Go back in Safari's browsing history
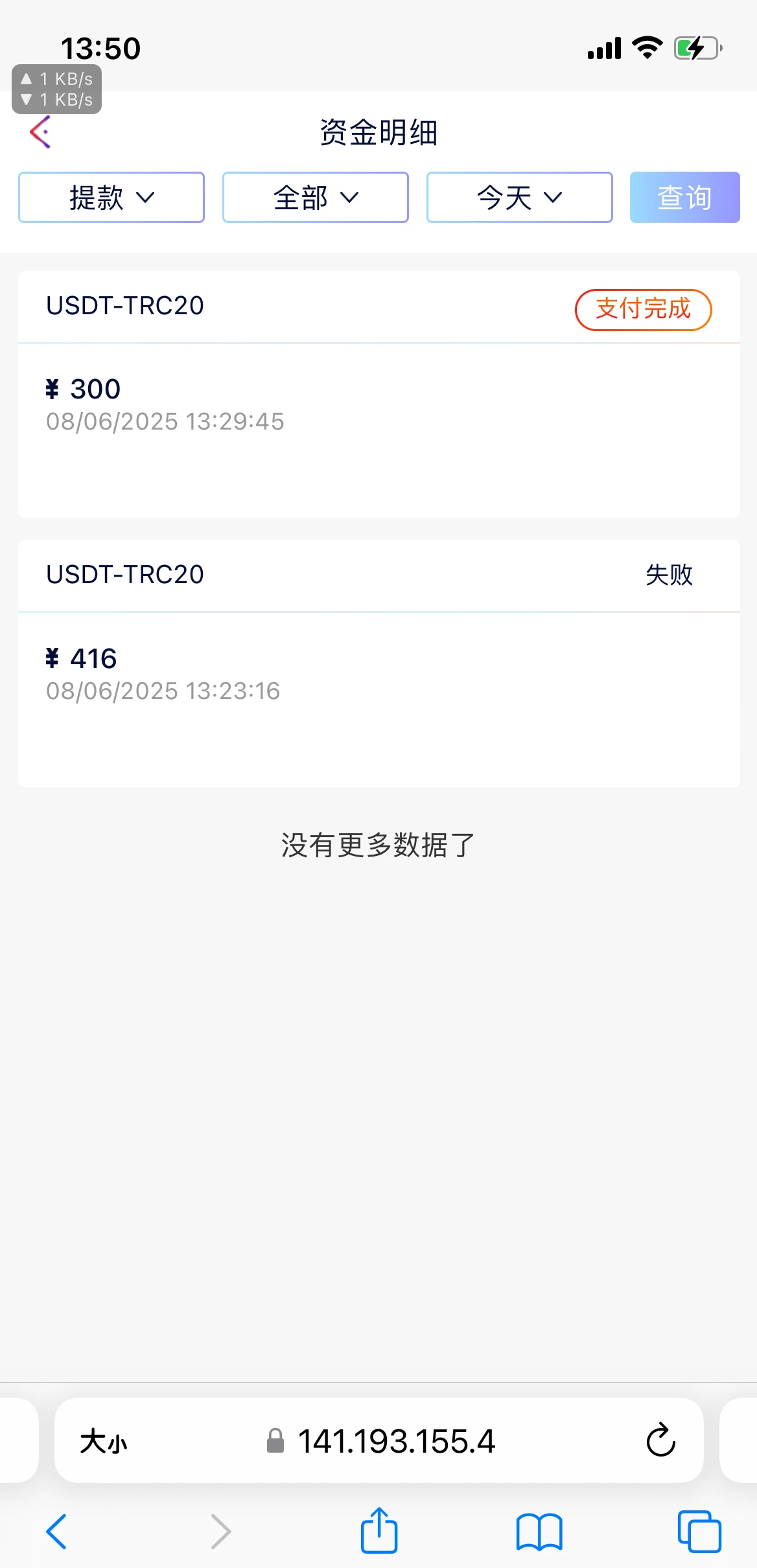The image size is (757, 1568). [x=56, y=1532]
